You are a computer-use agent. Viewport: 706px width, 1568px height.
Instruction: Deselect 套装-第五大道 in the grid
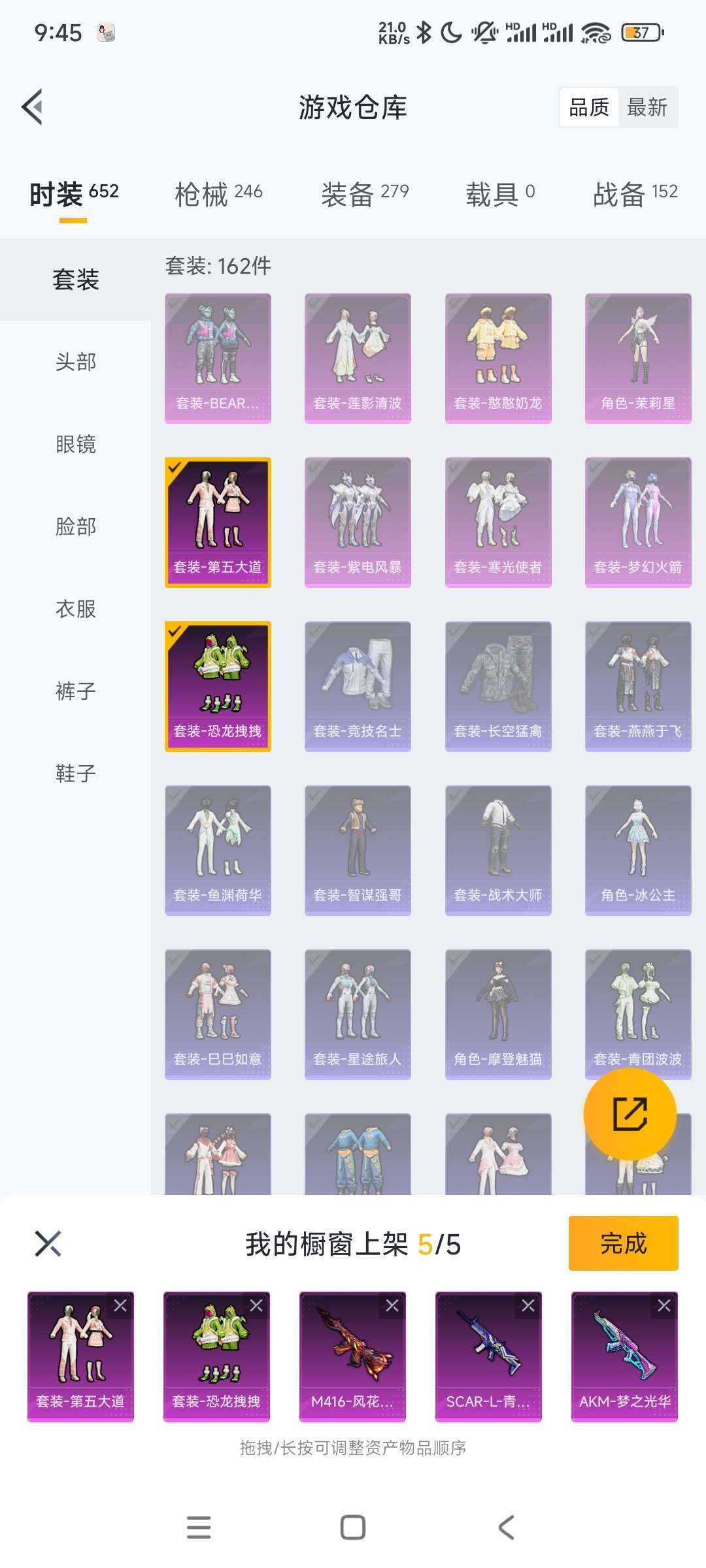[x=218, y=523]
